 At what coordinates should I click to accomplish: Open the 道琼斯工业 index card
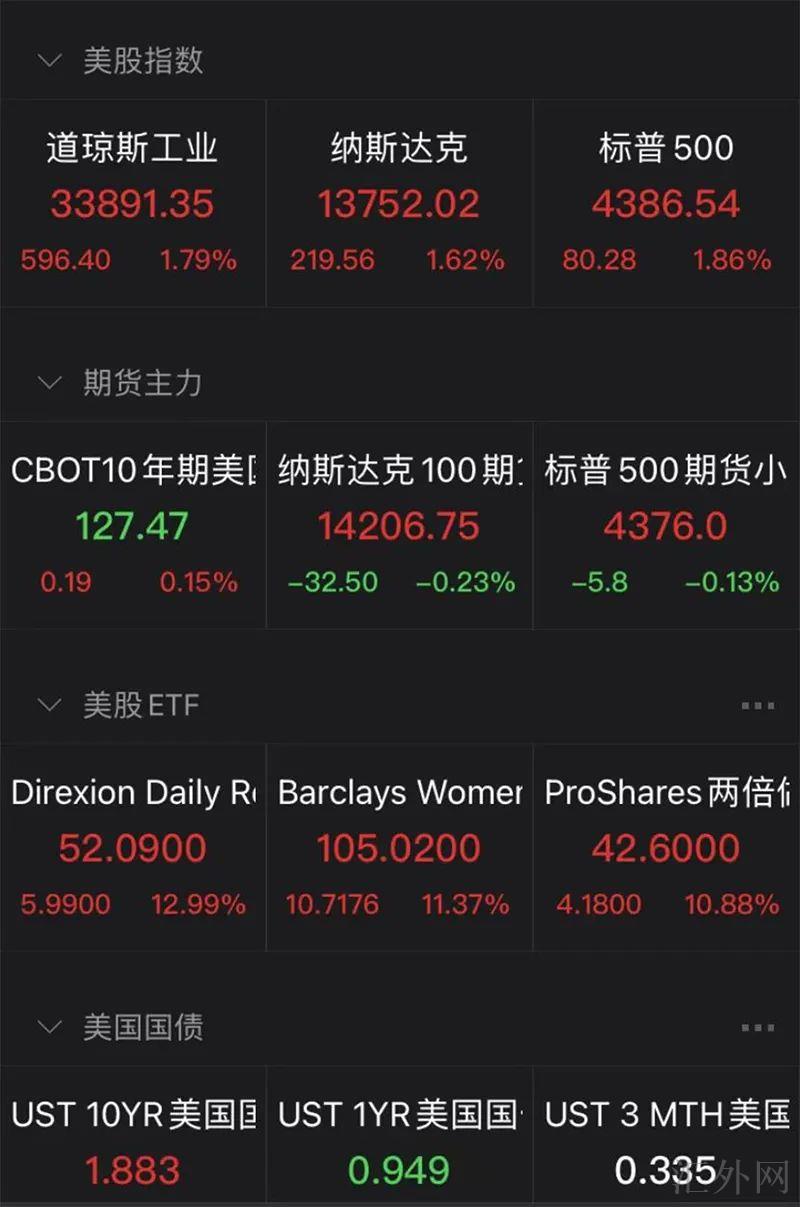pyautogui.click(x=132, y=203)
